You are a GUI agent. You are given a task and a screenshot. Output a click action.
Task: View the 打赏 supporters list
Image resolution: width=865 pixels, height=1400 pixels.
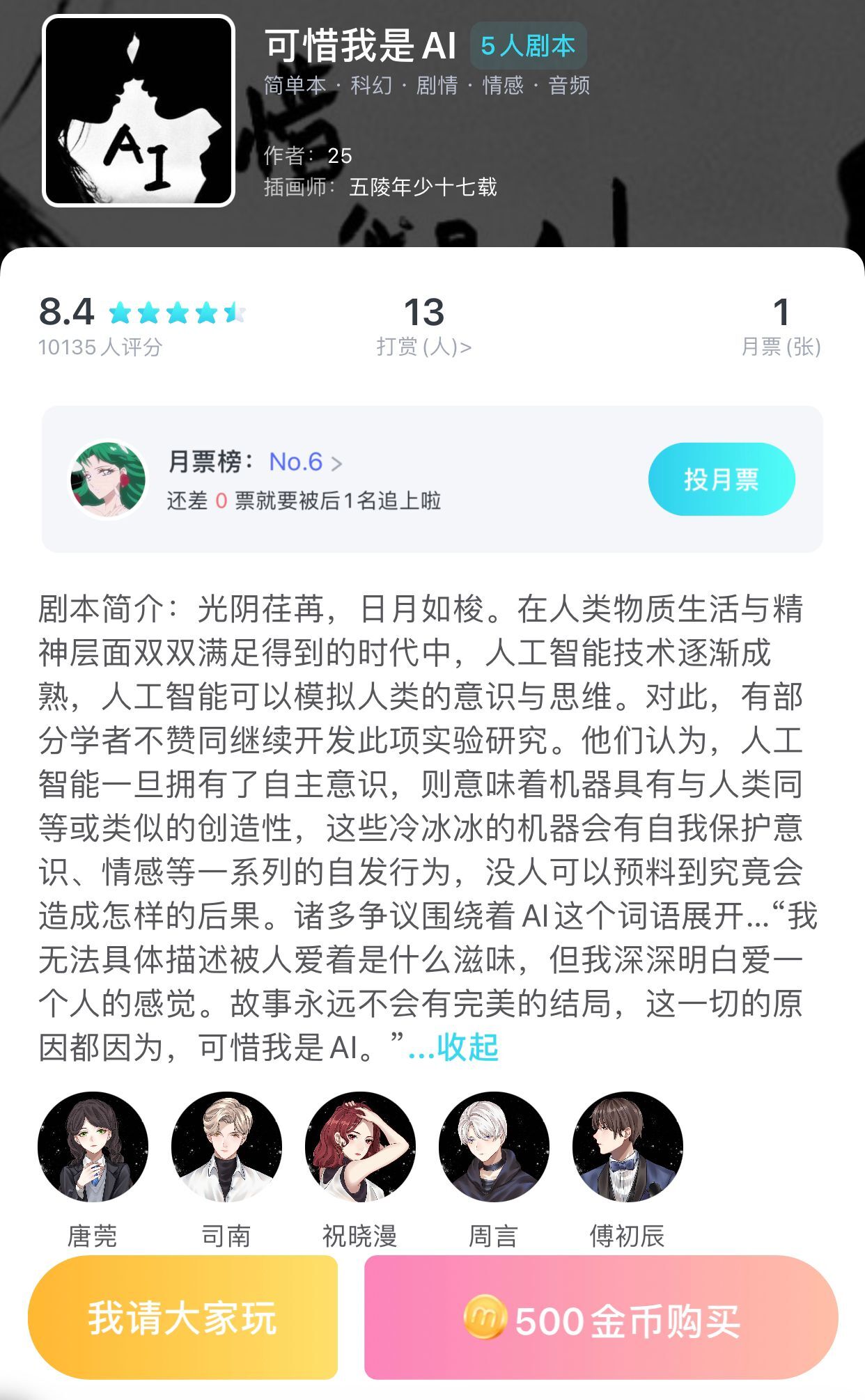click(x=423, y=346)
